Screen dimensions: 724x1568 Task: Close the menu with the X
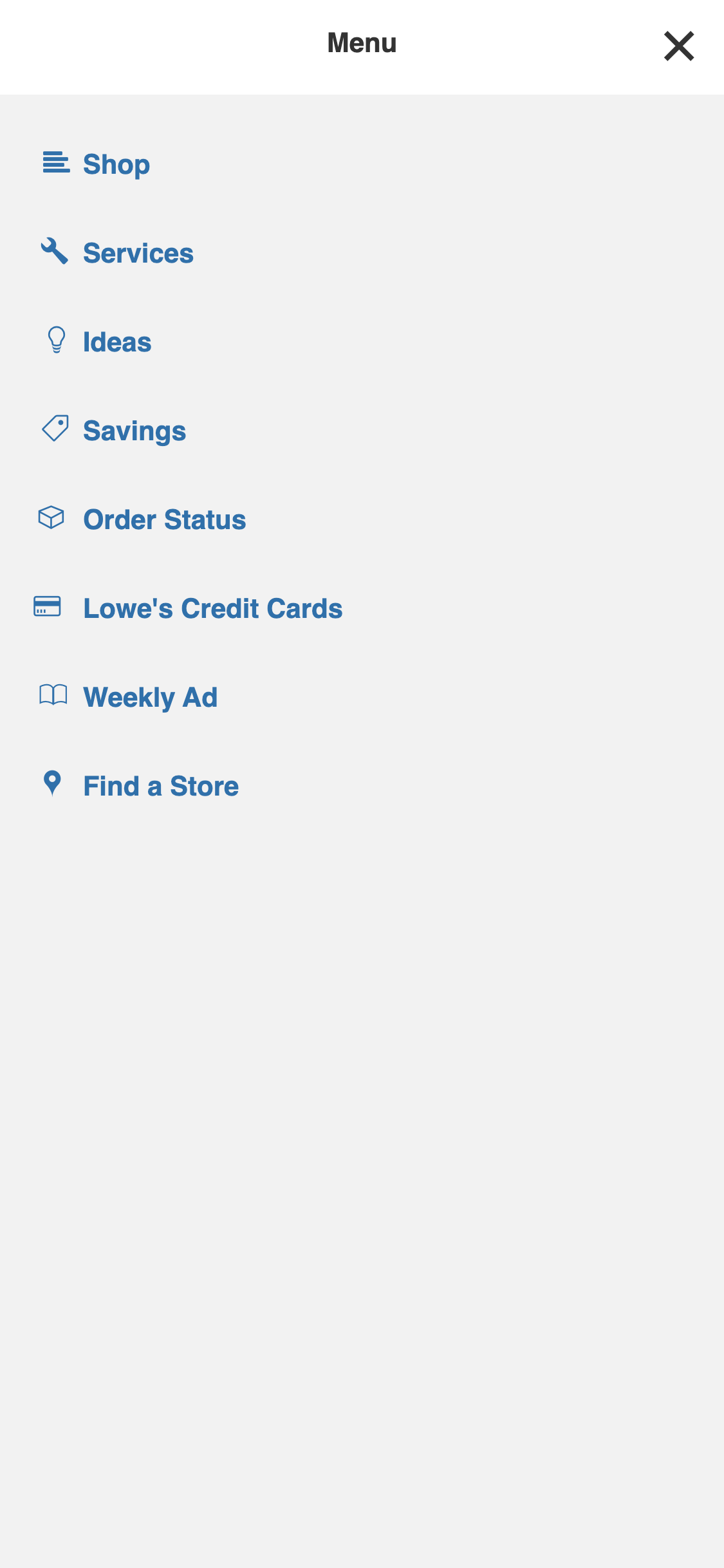click(678, 46)
